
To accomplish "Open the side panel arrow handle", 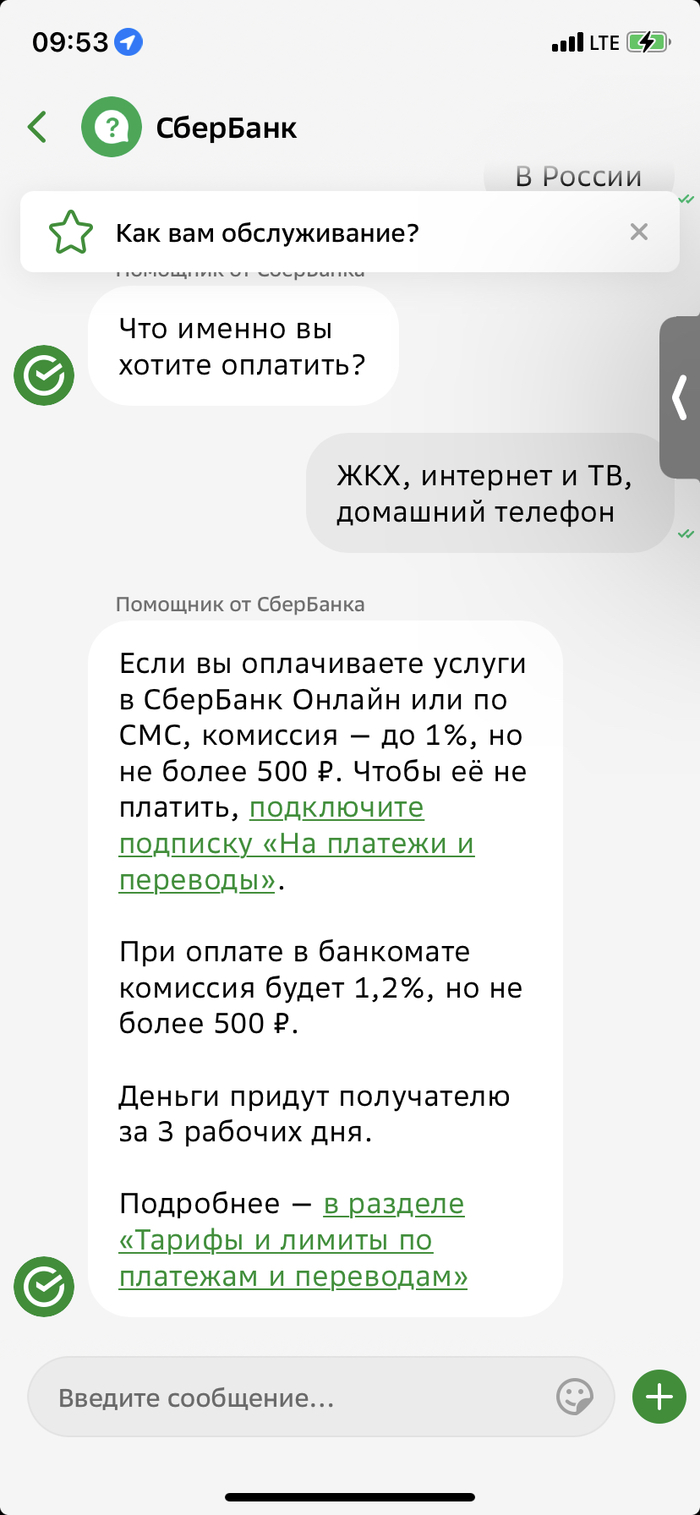I will tap(681, 397).
